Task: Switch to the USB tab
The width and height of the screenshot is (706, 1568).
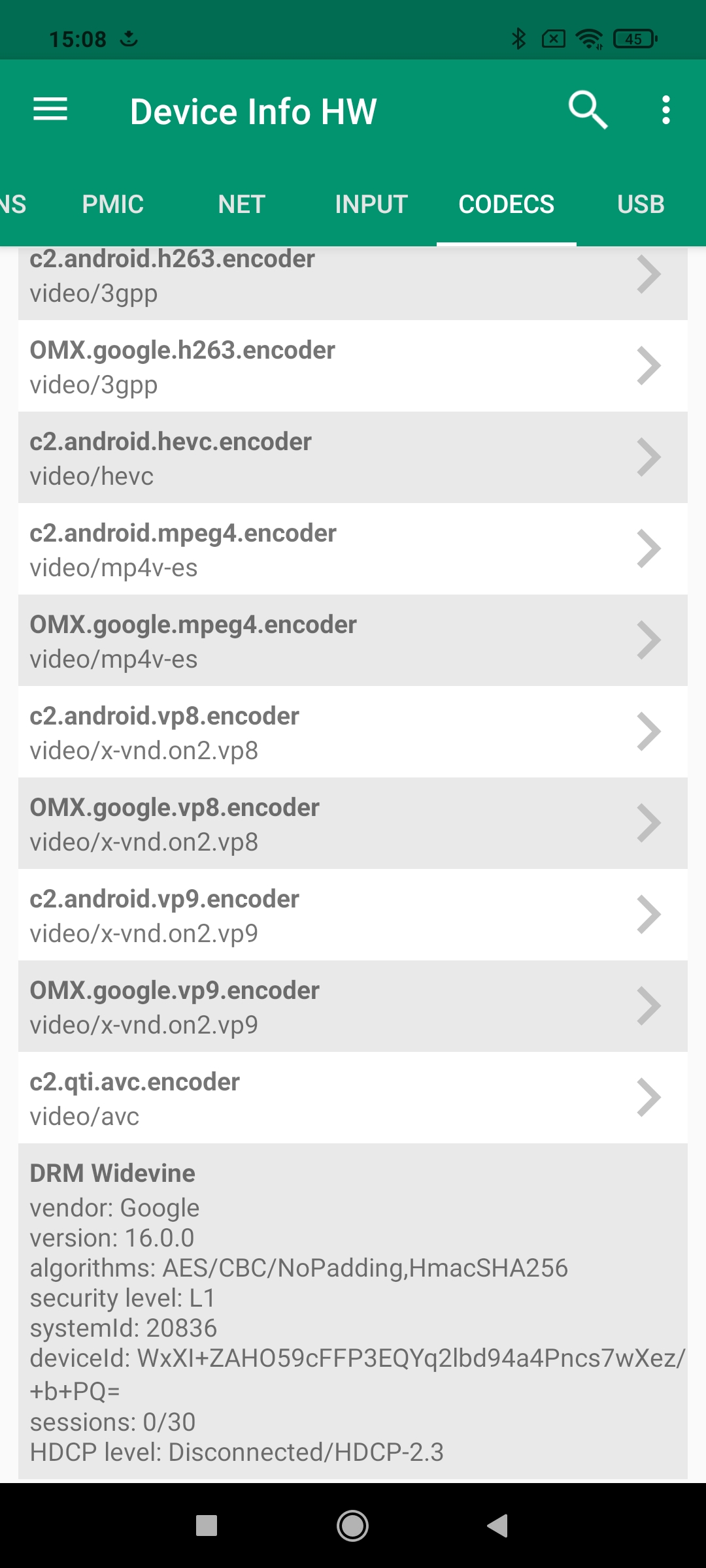Action: (640, 204)
